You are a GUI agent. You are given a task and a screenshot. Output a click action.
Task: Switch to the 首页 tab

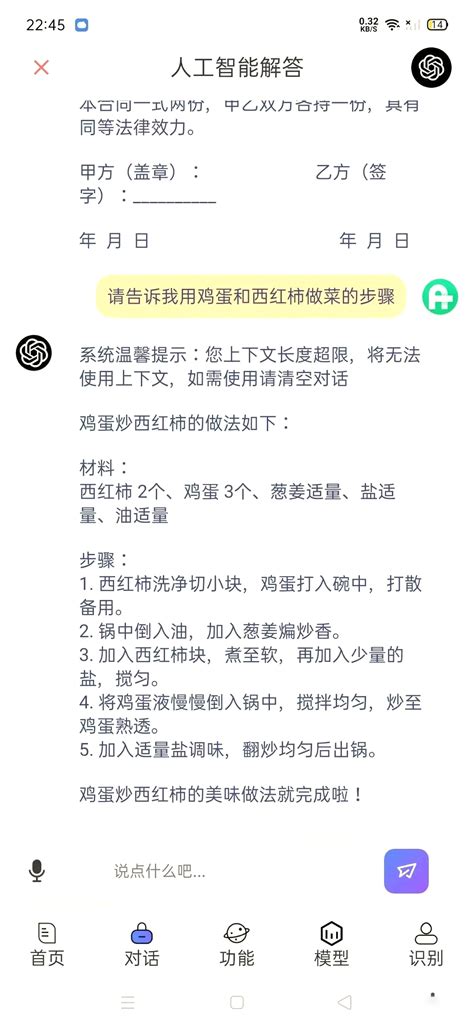coord(47,944)
